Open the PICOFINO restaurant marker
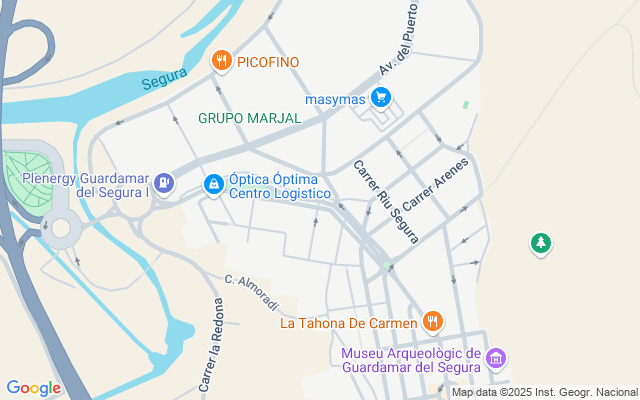The height and width of the screenshot is (400, 640). [x=222, y=62]
